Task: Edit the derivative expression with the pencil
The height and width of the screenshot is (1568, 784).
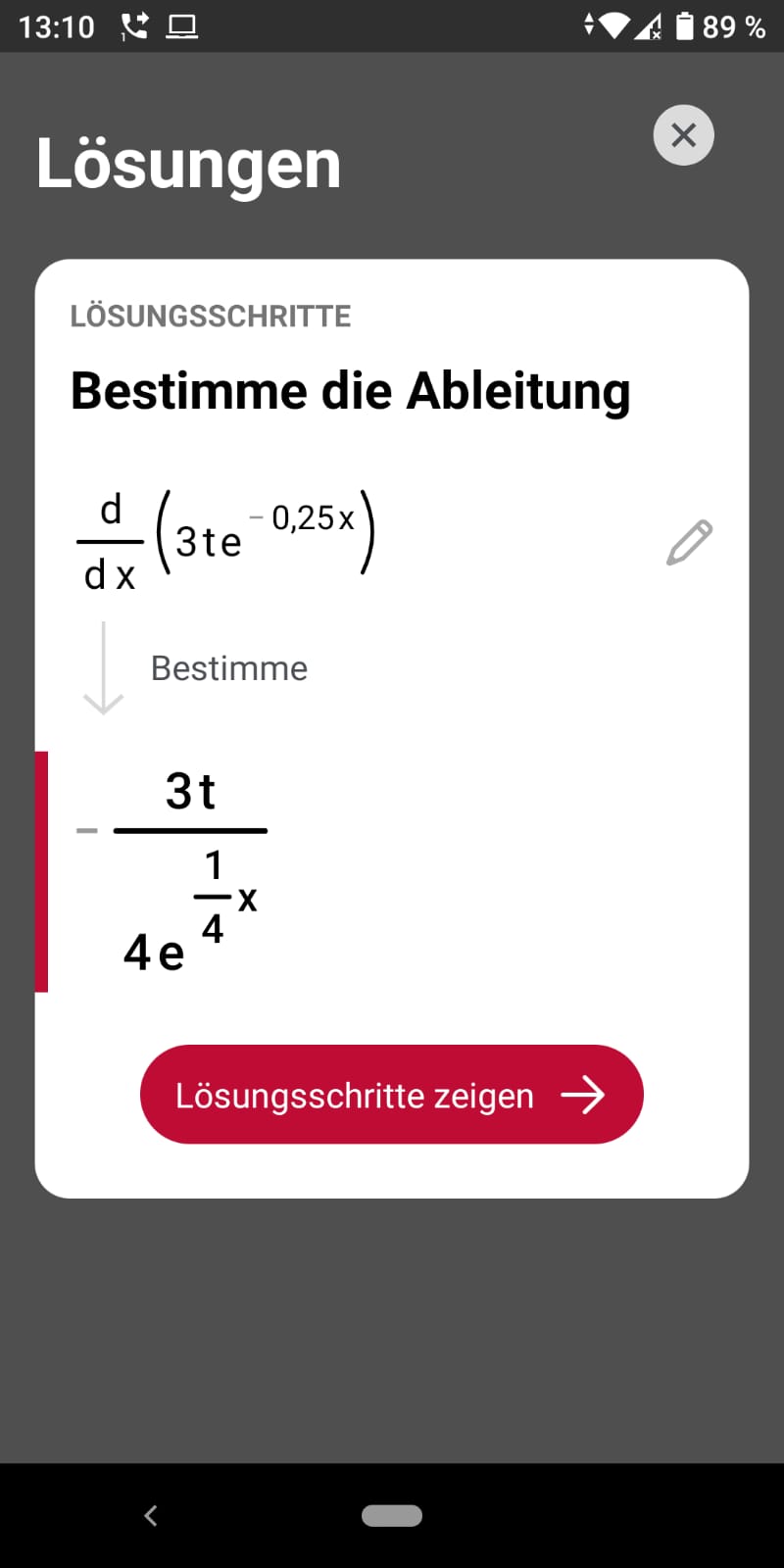Action: (689, 543)
